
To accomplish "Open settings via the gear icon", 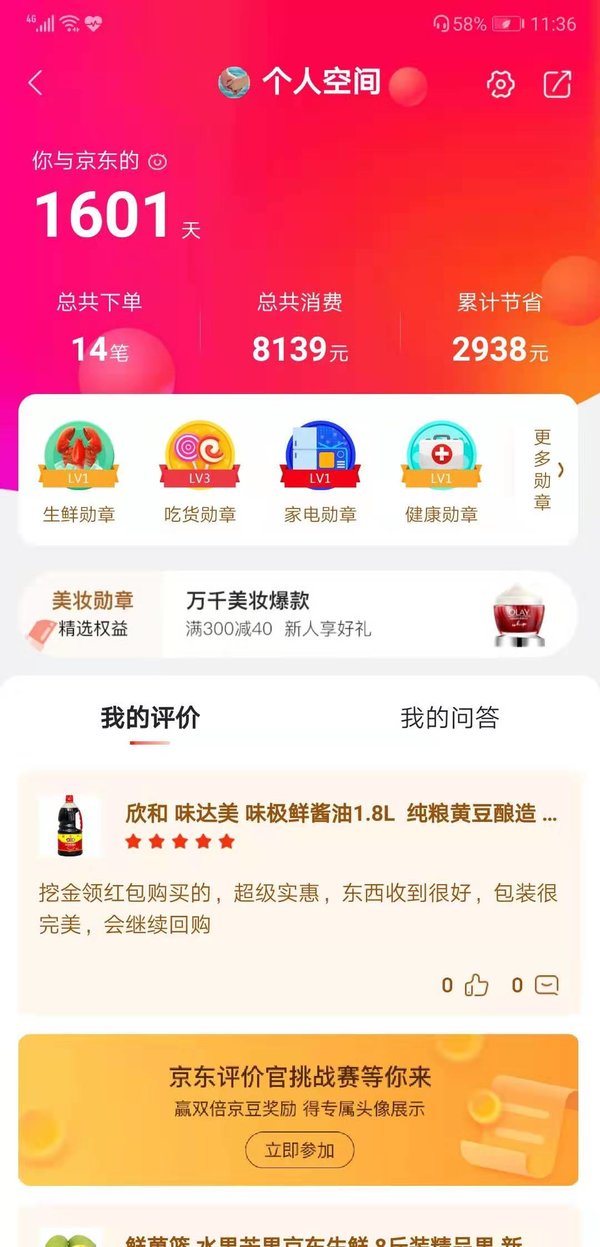I will coord(500,84).
